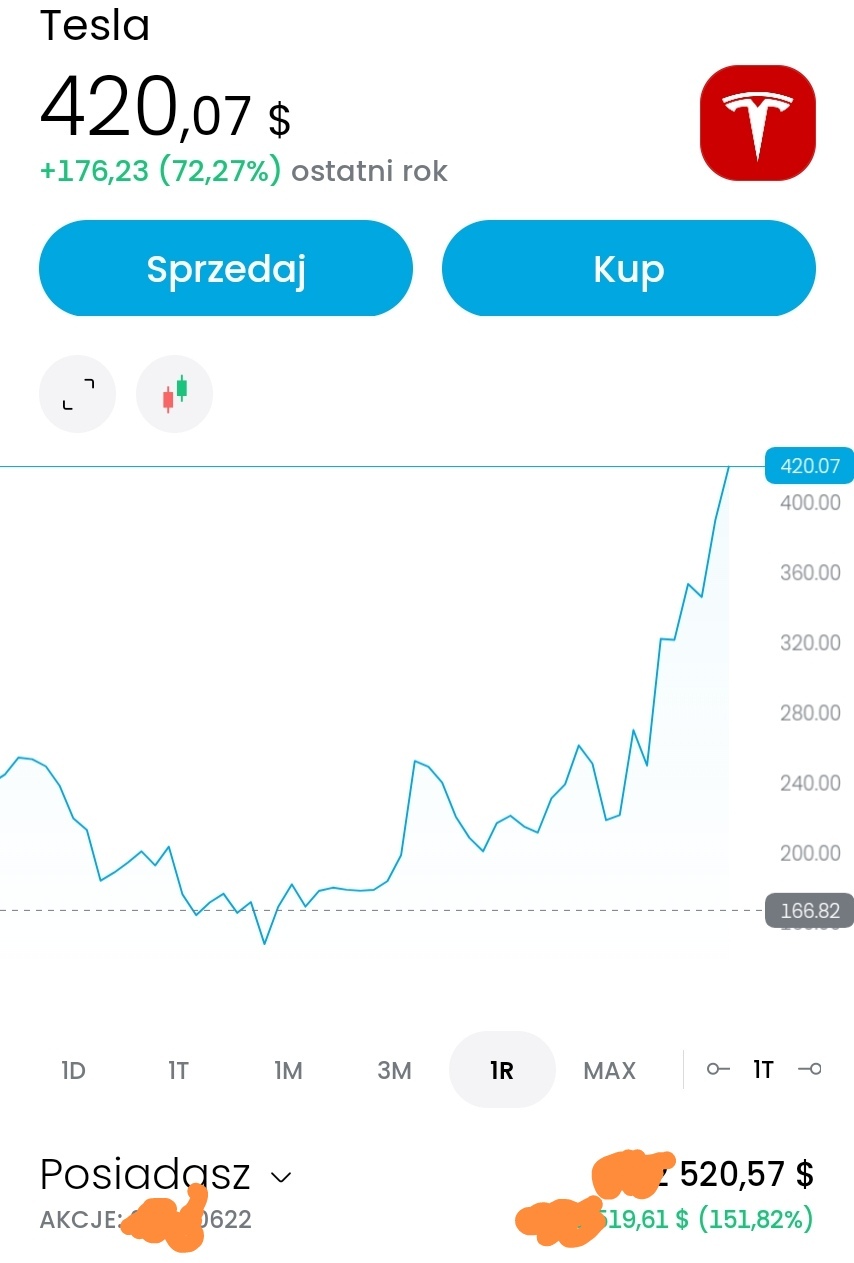Choose the 3M time range

pyautogui.click(x=394, y=1070)
